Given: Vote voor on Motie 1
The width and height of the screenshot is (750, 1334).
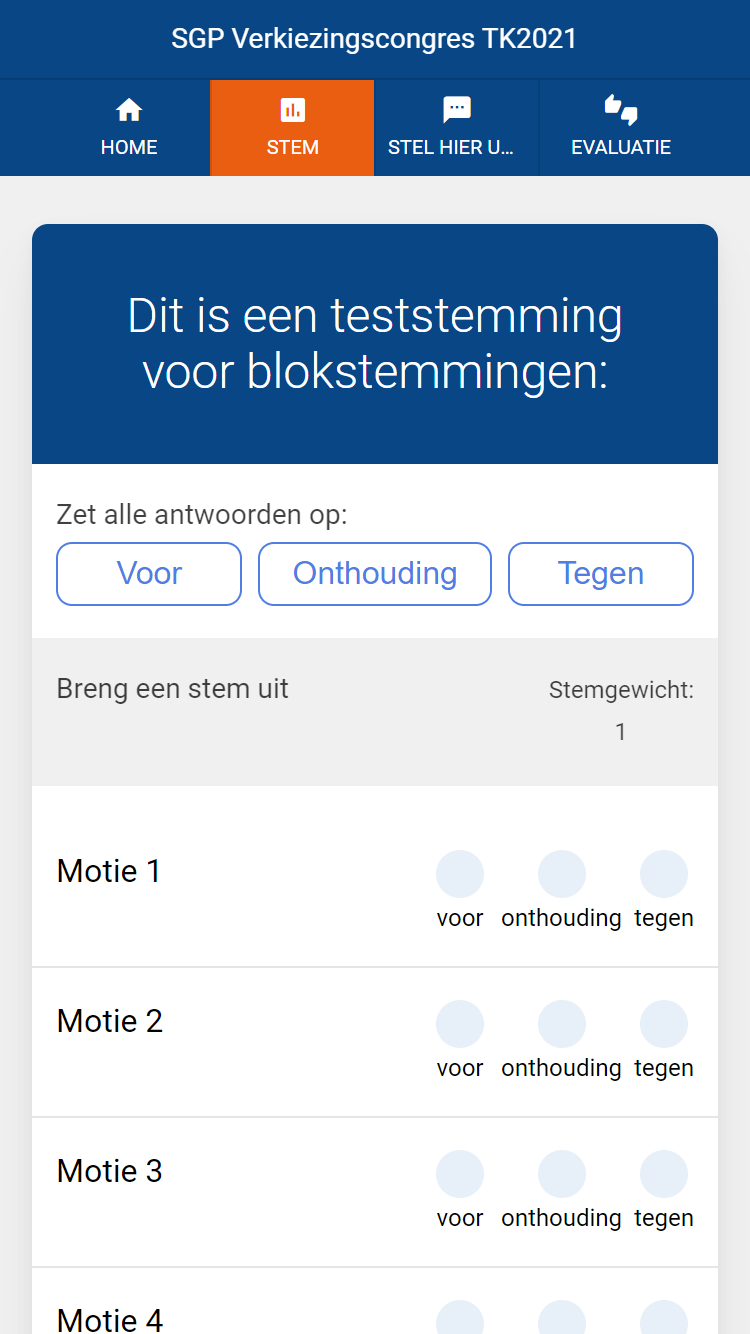Looking at the screenshot, I should (460, 874).
